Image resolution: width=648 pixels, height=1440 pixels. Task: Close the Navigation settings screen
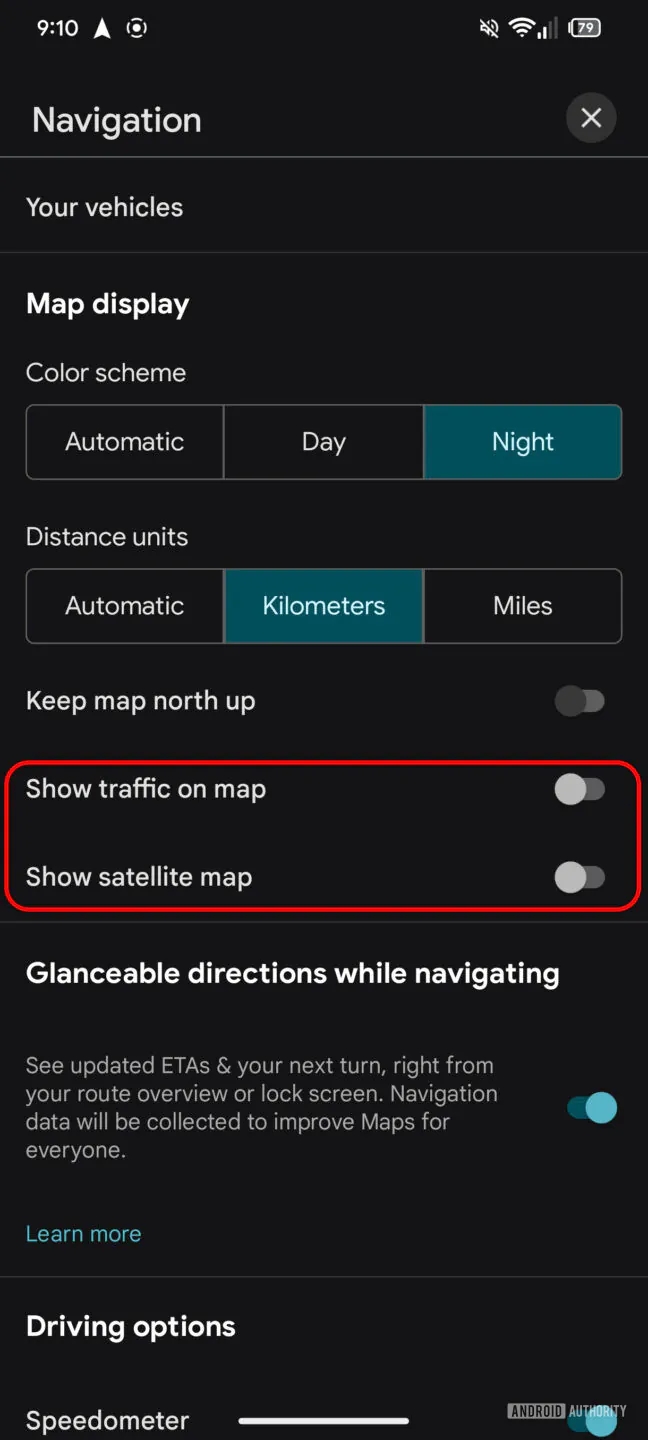coord(591,118)
